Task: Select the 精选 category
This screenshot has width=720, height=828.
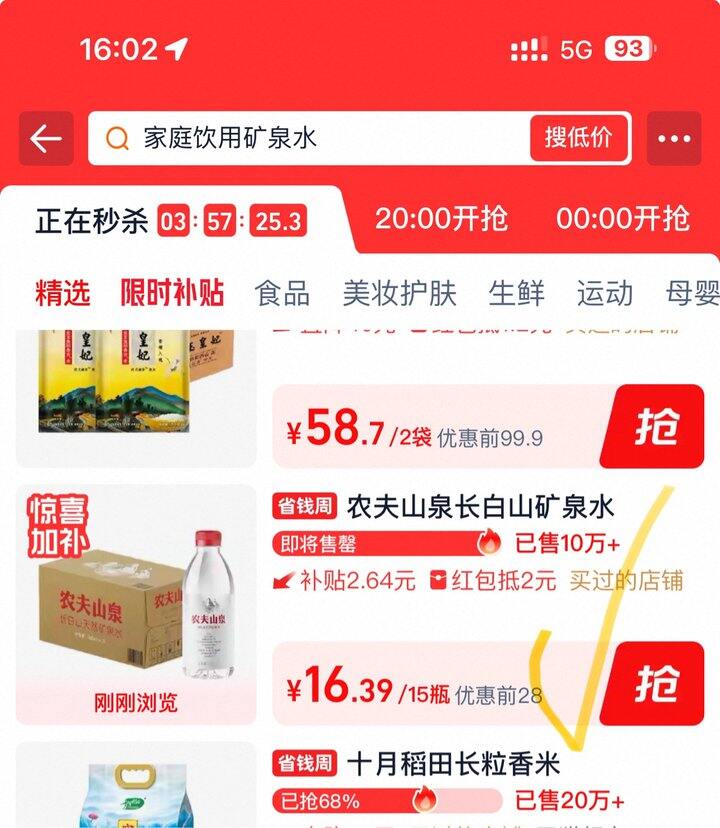Action: click(x=63, y=293)
